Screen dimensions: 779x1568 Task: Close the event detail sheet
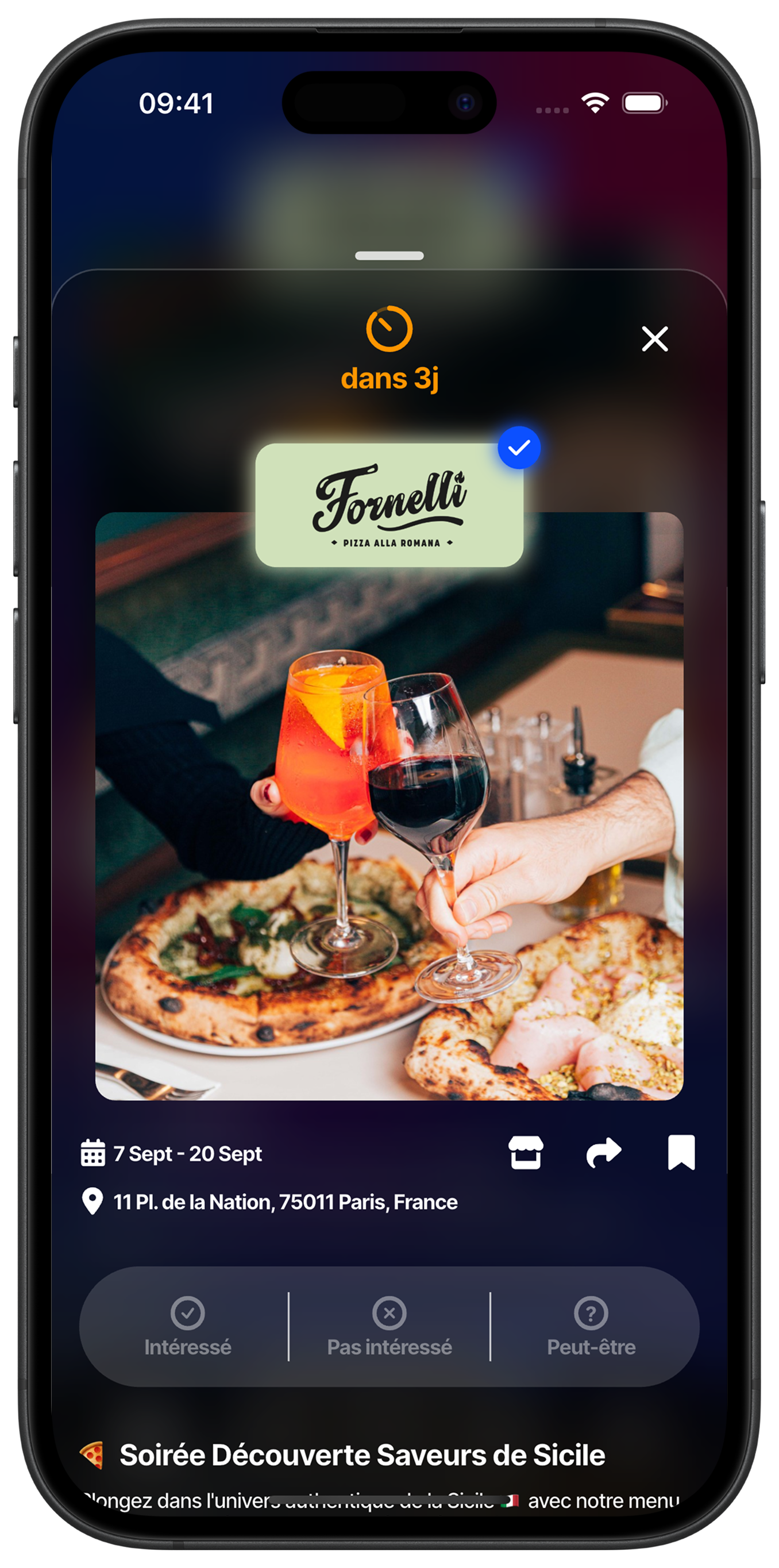coord(655,339)
